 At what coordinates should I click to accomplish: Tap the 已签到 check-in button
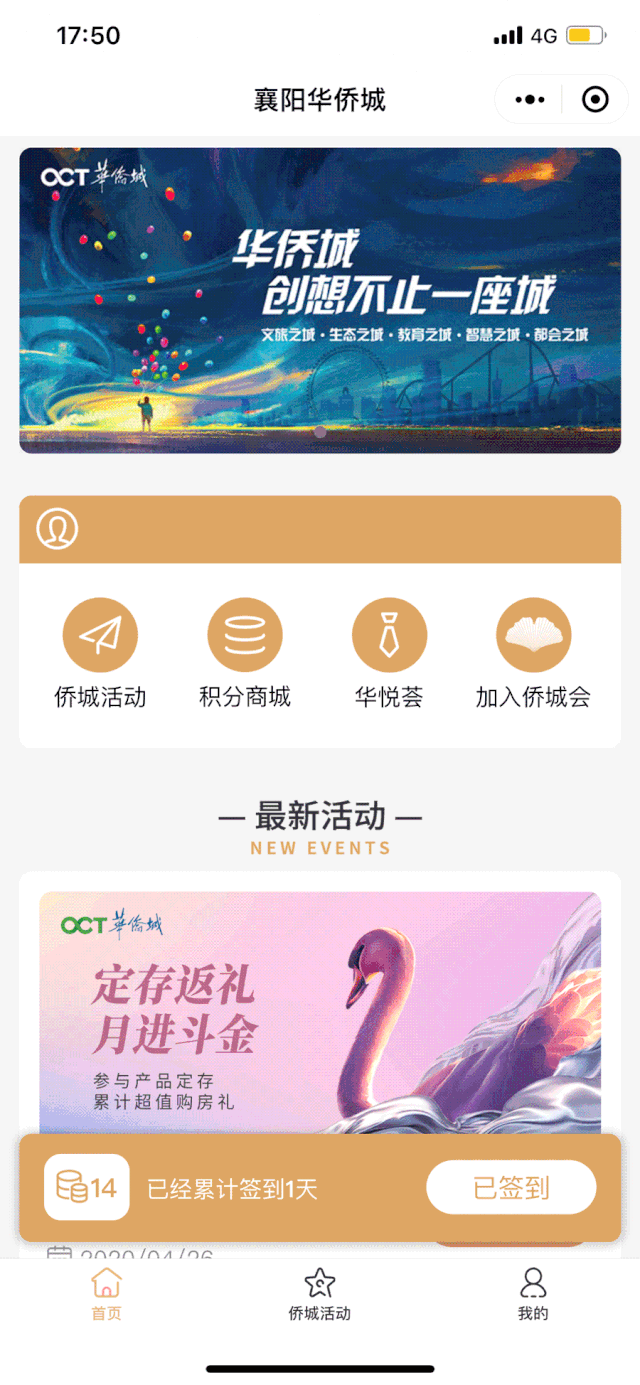pyautogui.click(x=511, y=1188)
